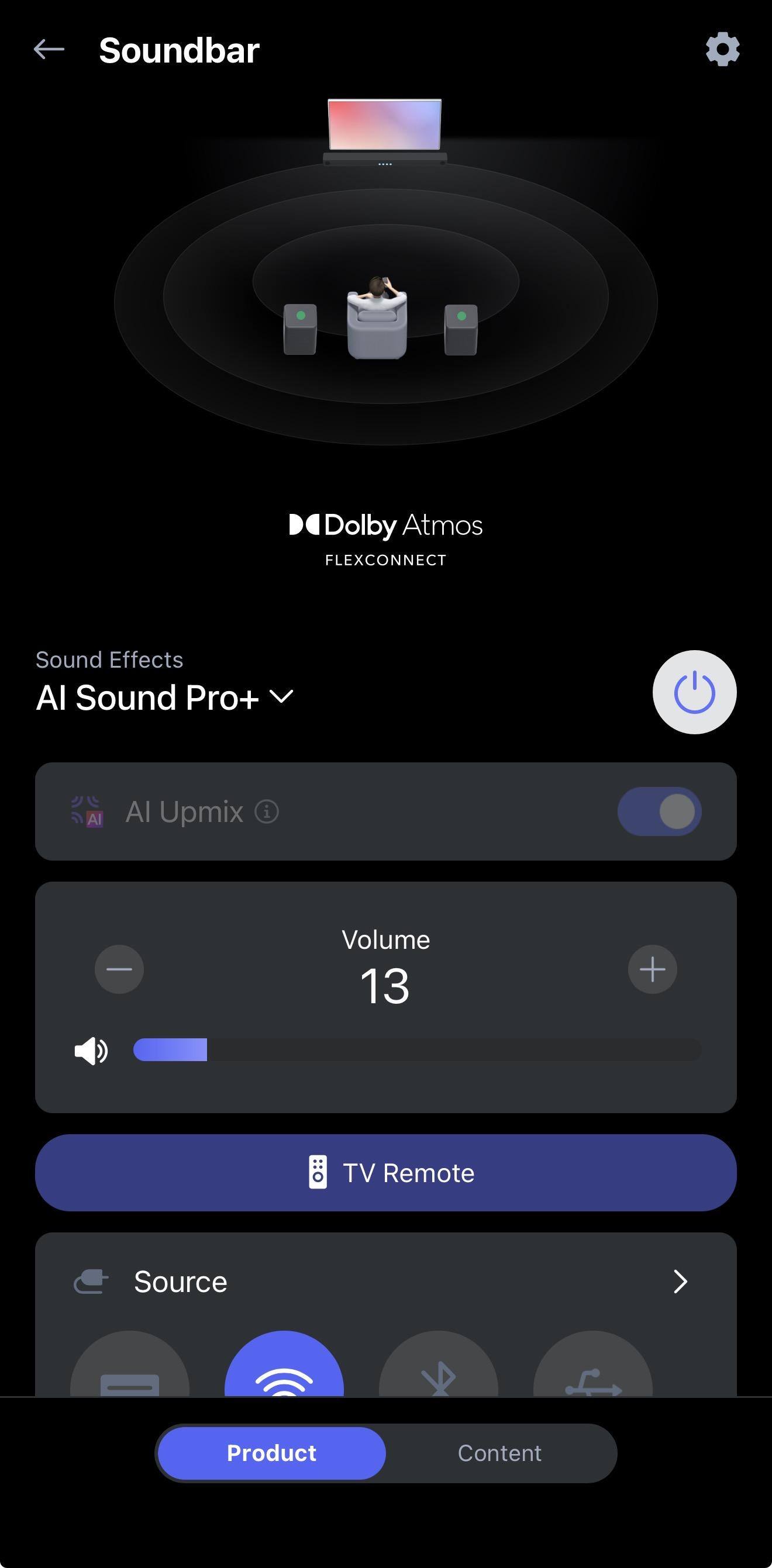Decrease volume with minus button

coord(119,969)
